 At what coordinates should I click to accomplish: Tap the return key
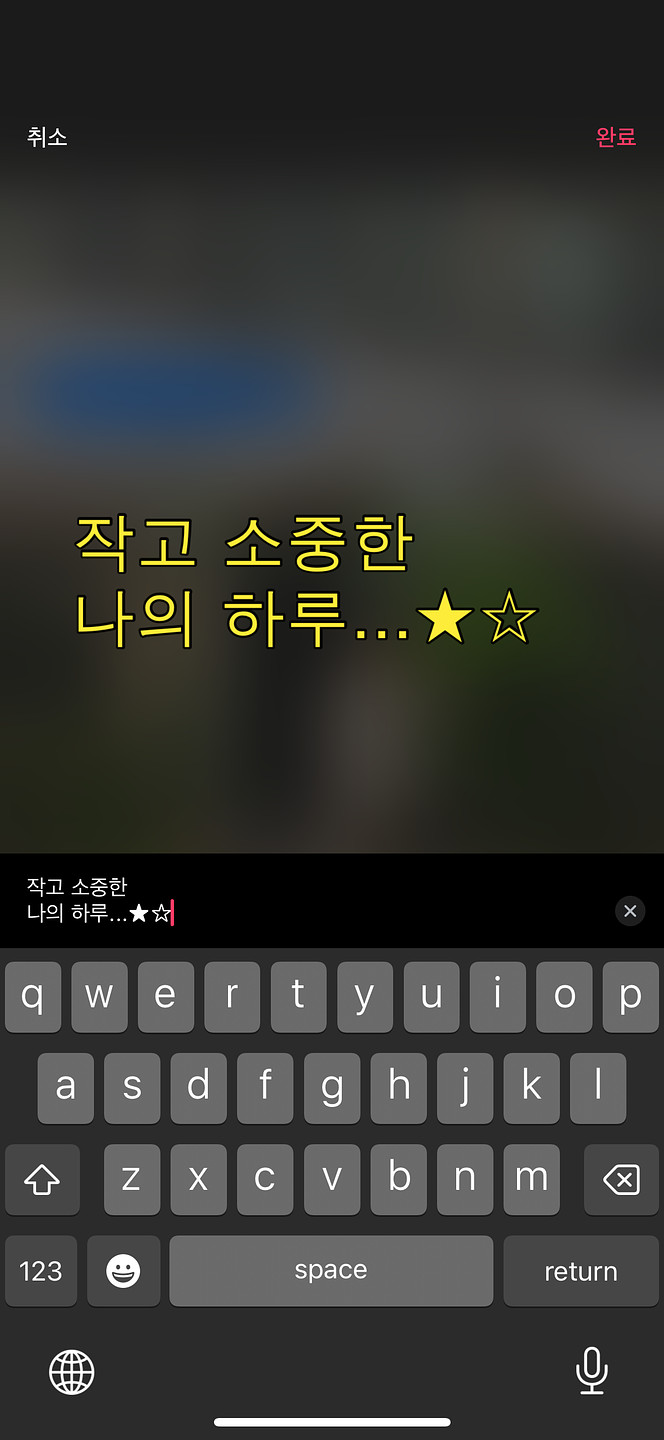[580, 1271]
